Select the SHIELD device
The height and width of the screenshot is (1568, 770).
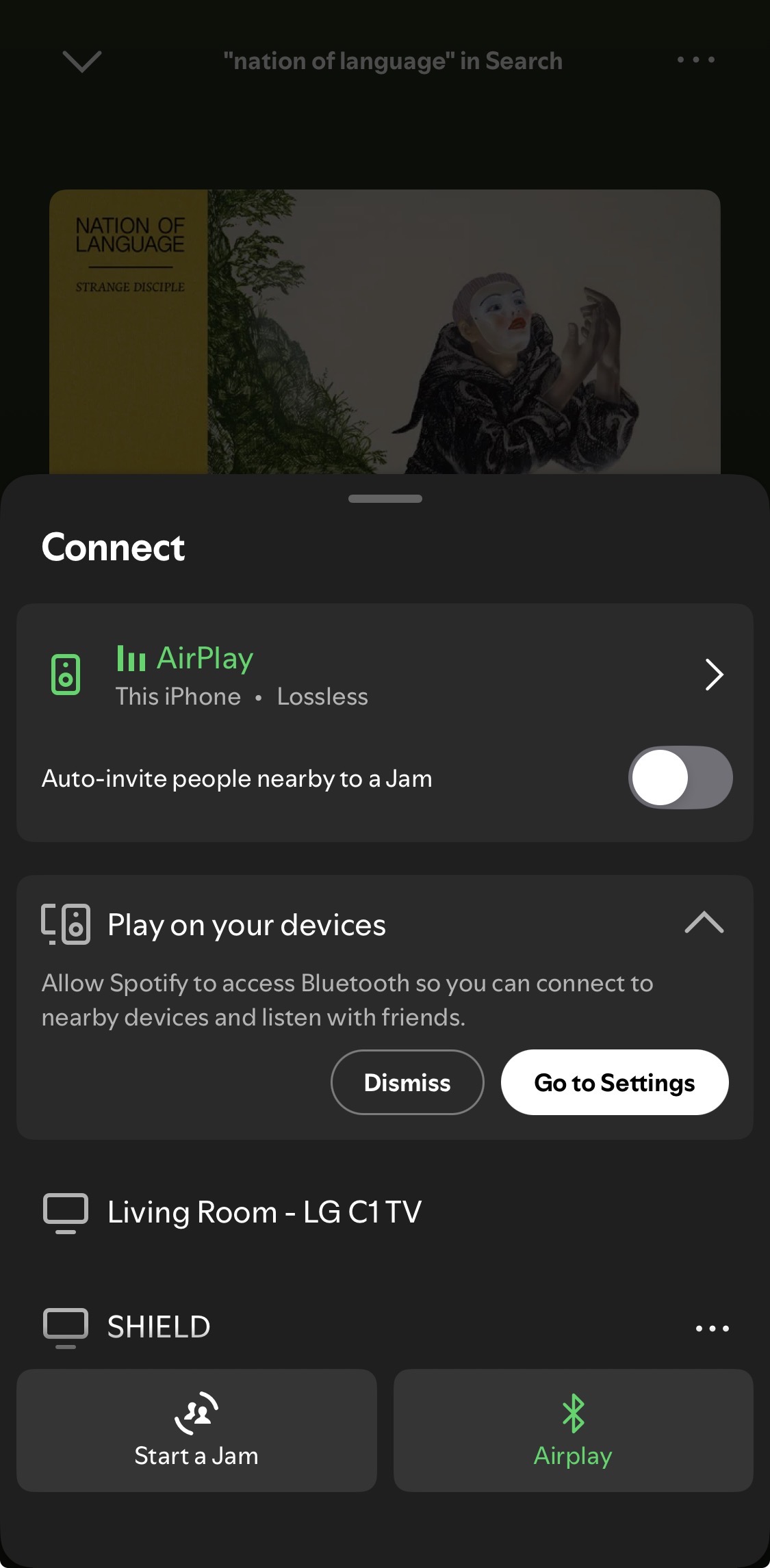159,1327
